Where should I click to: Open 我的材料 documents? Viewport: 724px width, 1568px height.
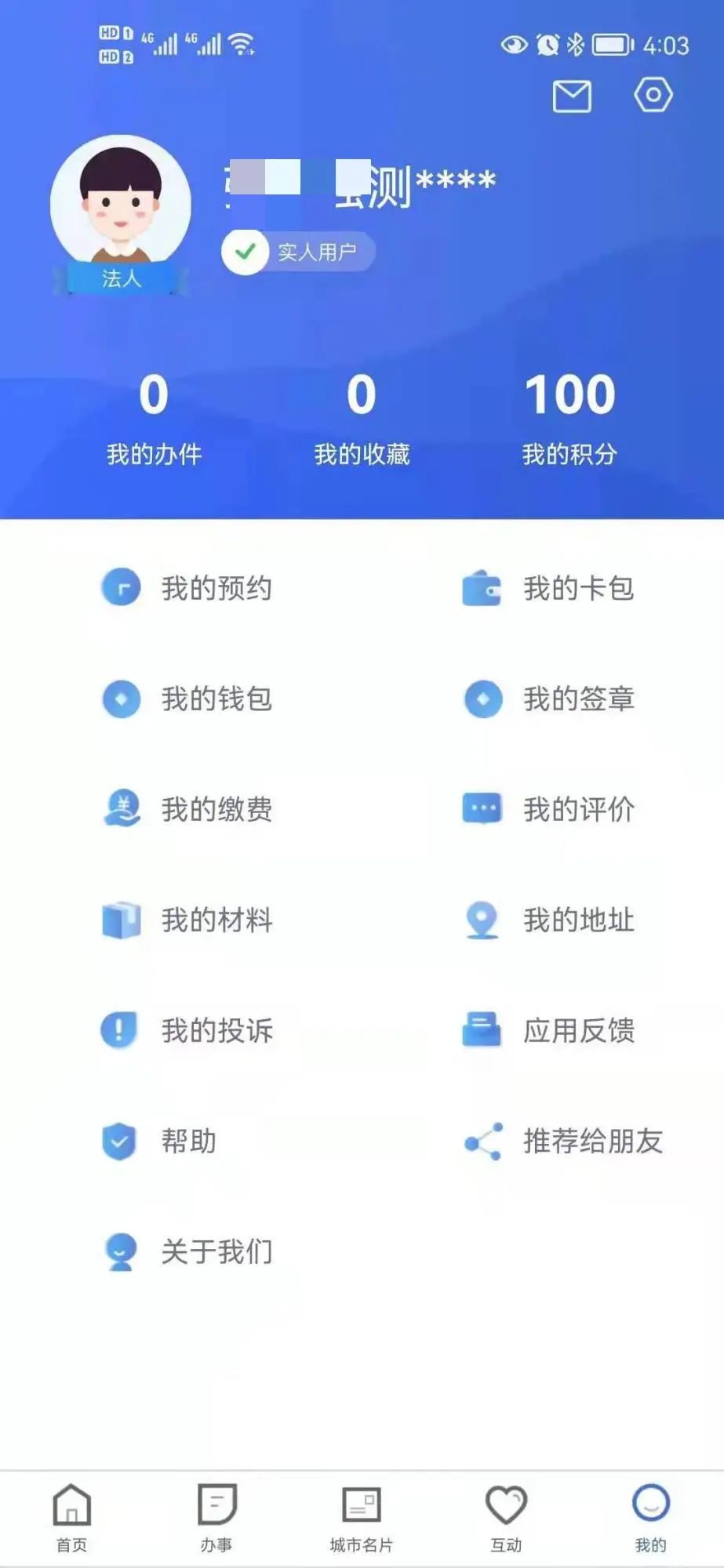pyautogui.click(x=188, y=920)
